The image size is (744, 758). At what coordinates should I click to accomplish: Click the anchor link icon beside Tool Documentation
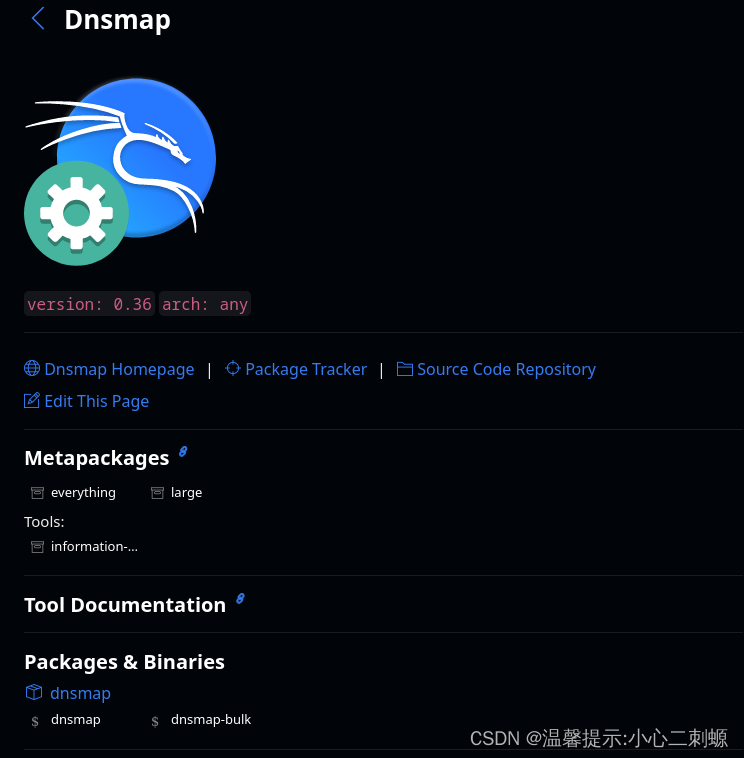pos(240,599)
